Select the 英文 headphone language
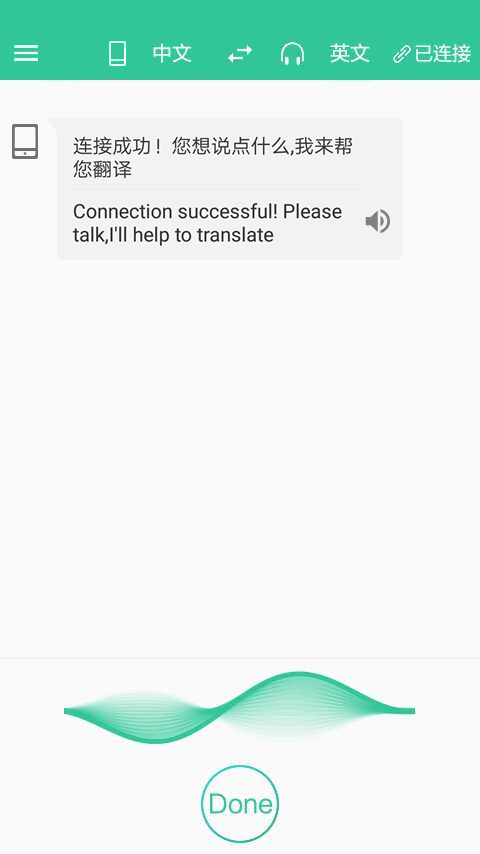 [x=349, y=53]
